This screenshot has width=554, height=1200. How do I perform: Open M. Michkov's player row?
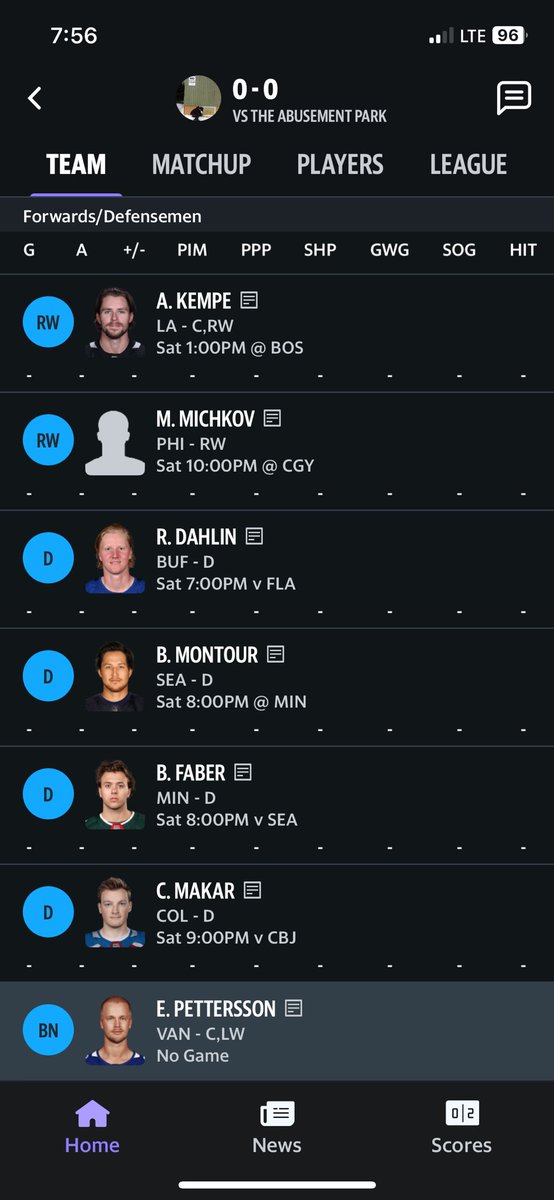tap(277, 452)
